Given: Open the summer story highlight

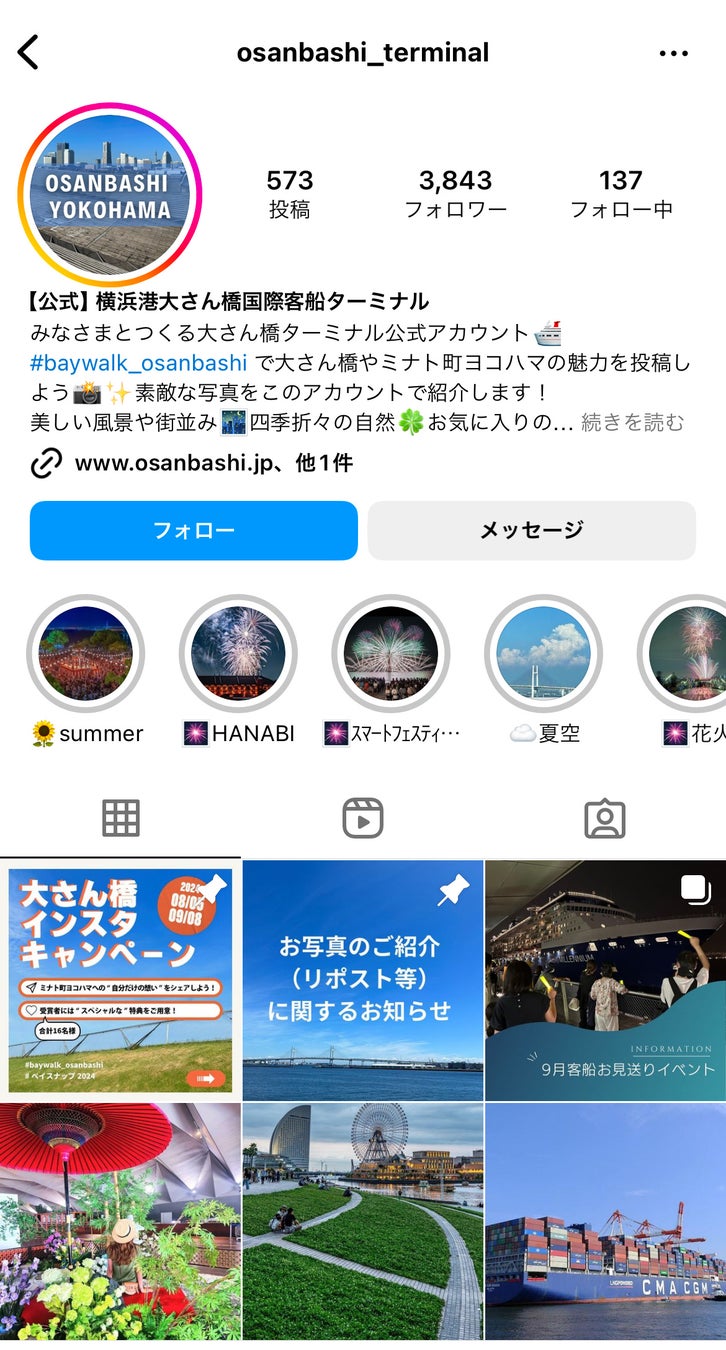Looking at the screenshot, I should 86,654.
